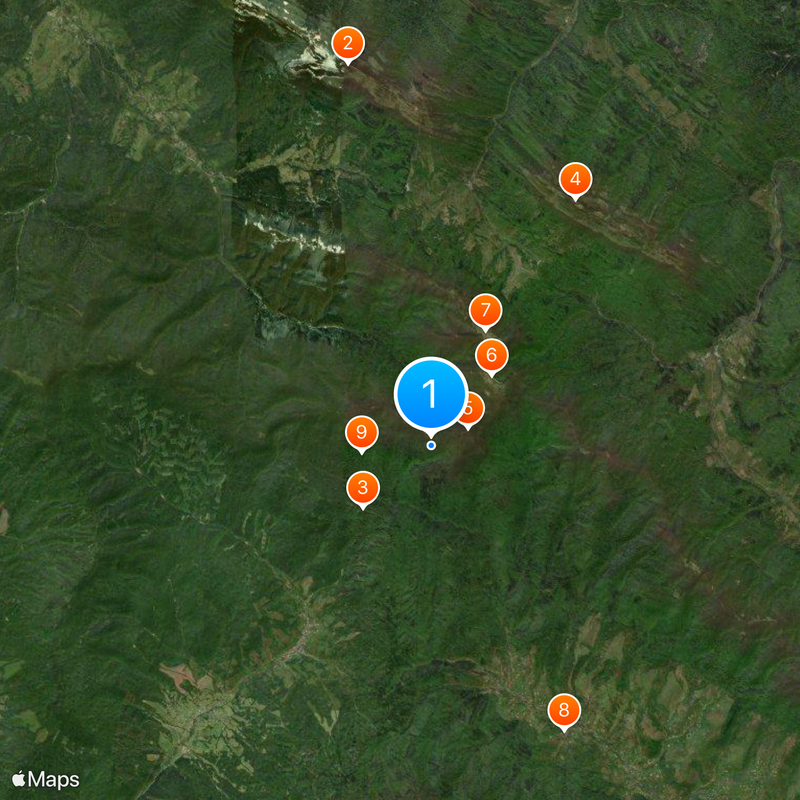Open the orange pin labeled 3
The image size is (800, 800).
pos(363,488)
